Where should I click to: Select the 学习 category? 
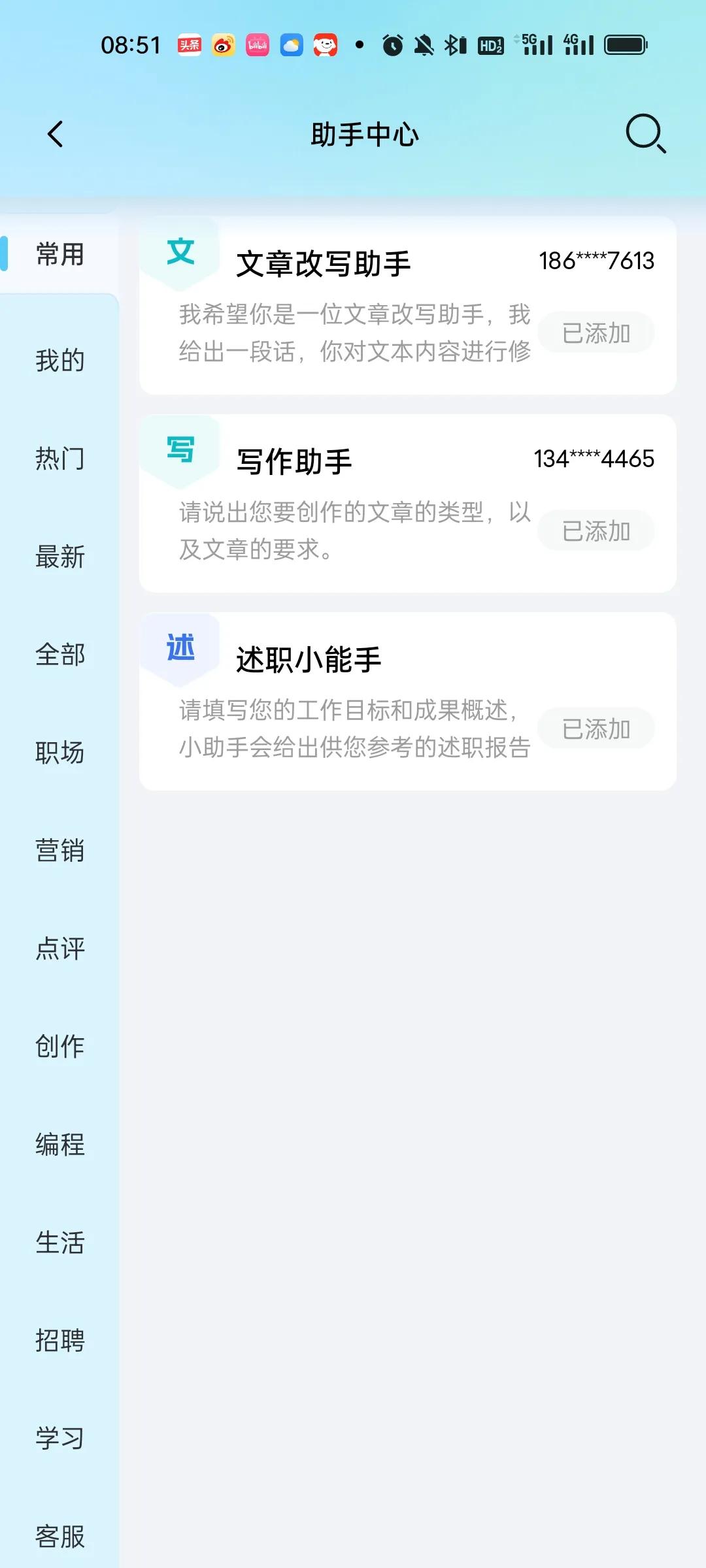[x=59, y=1438]
